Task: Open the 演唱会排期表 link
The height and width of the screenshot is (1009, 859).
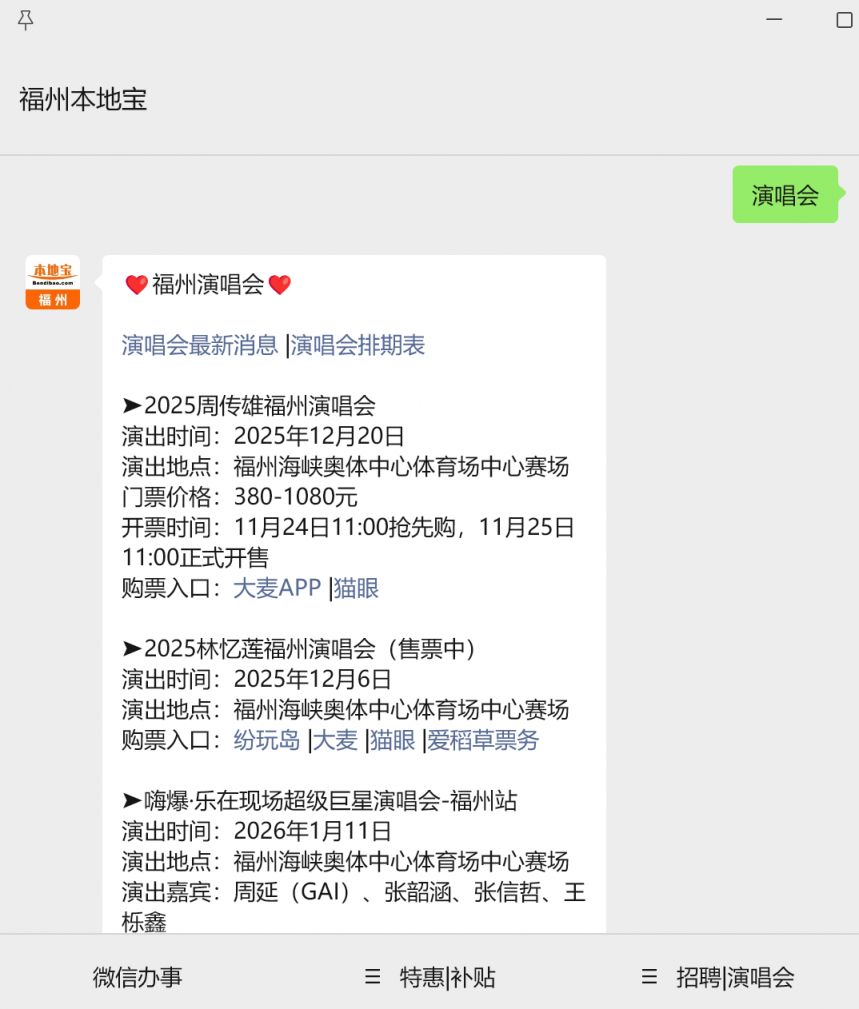Action: (x=358, y=345)
